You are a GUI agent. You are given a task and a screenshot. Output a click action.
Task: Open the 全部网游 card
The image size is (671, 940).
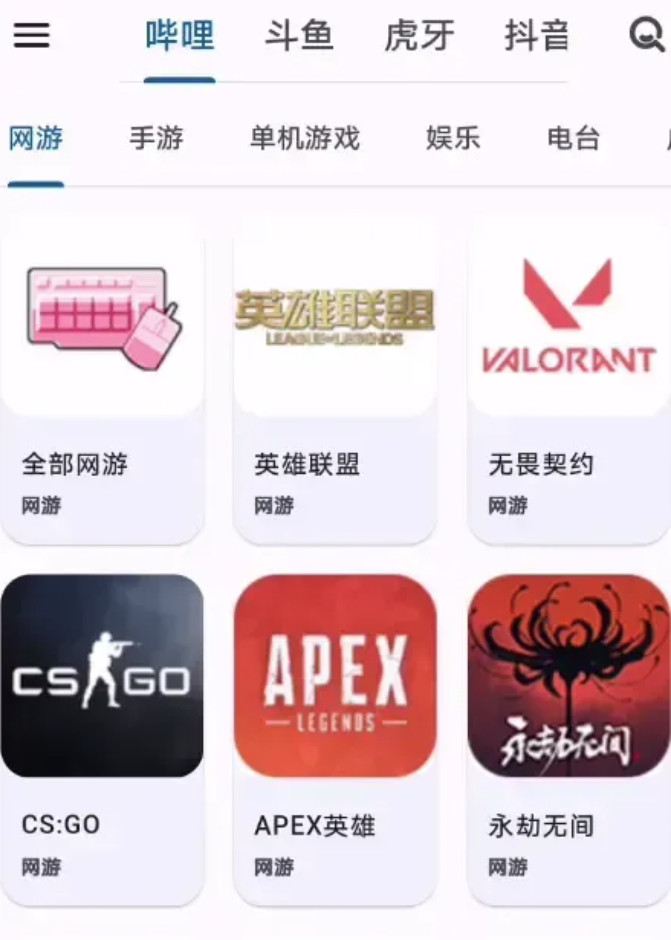(x=102, y=380)
